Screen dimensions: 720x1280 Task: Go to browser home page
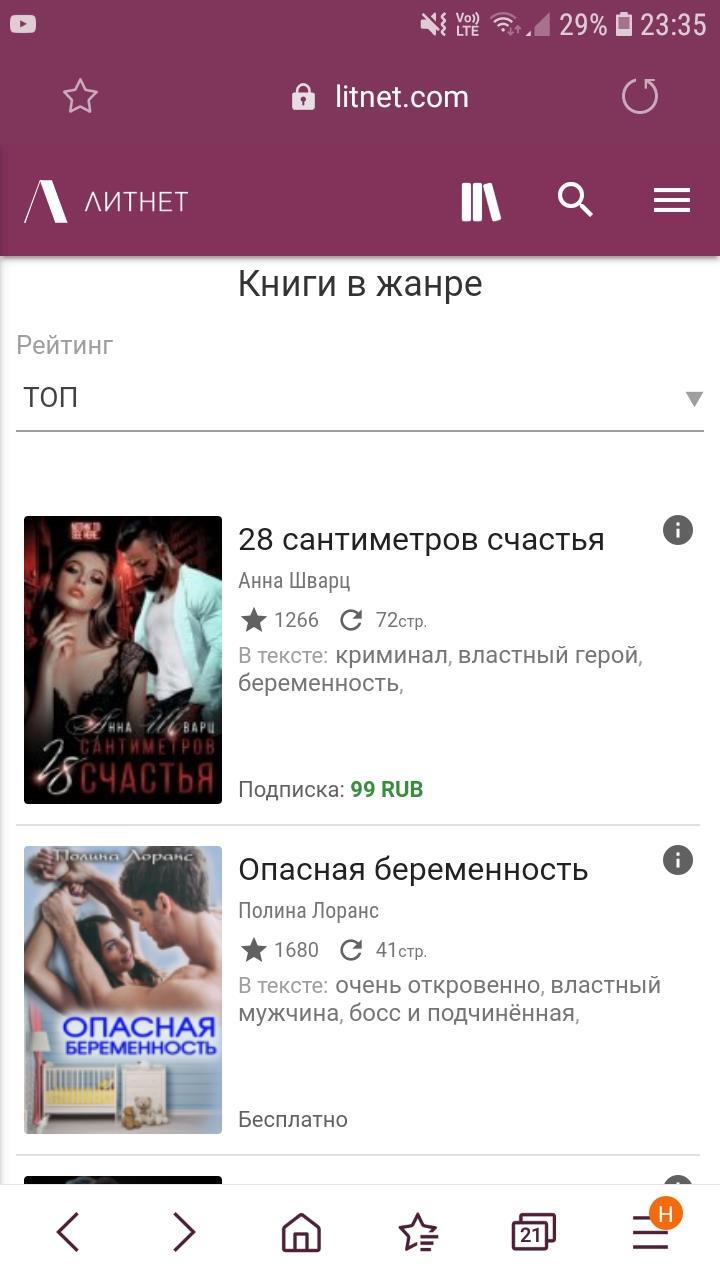301,1232
